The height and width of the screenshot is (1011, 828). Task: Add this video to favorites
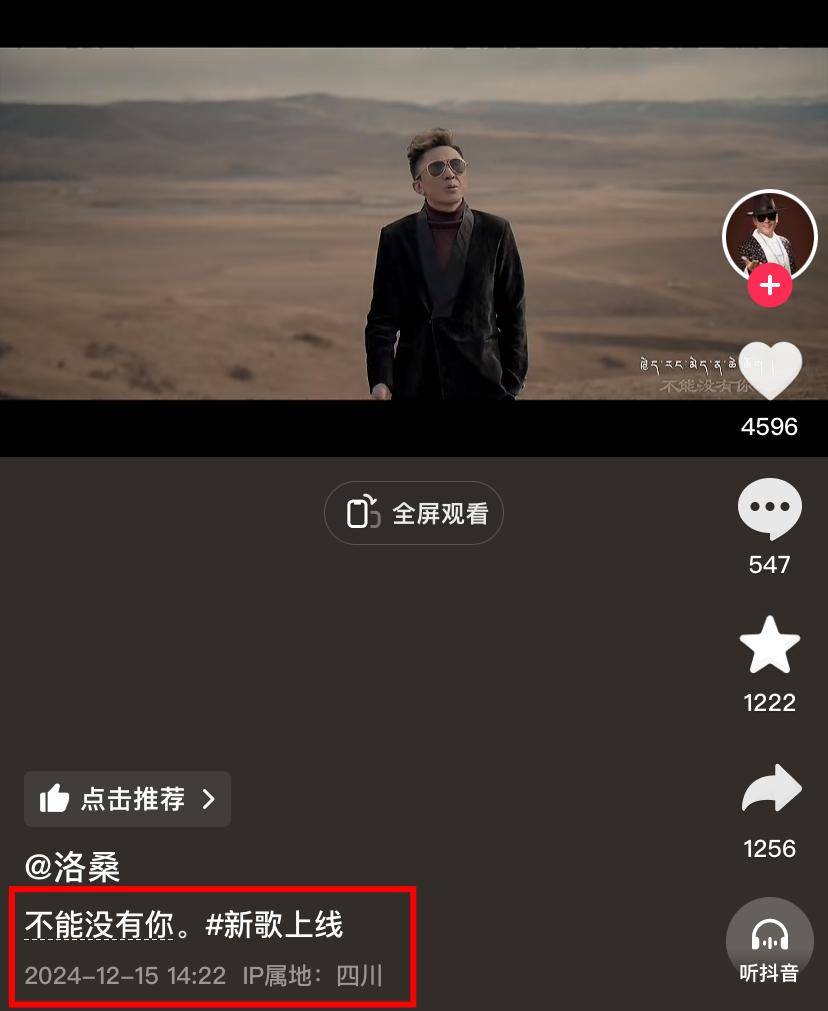coord(769,646)
